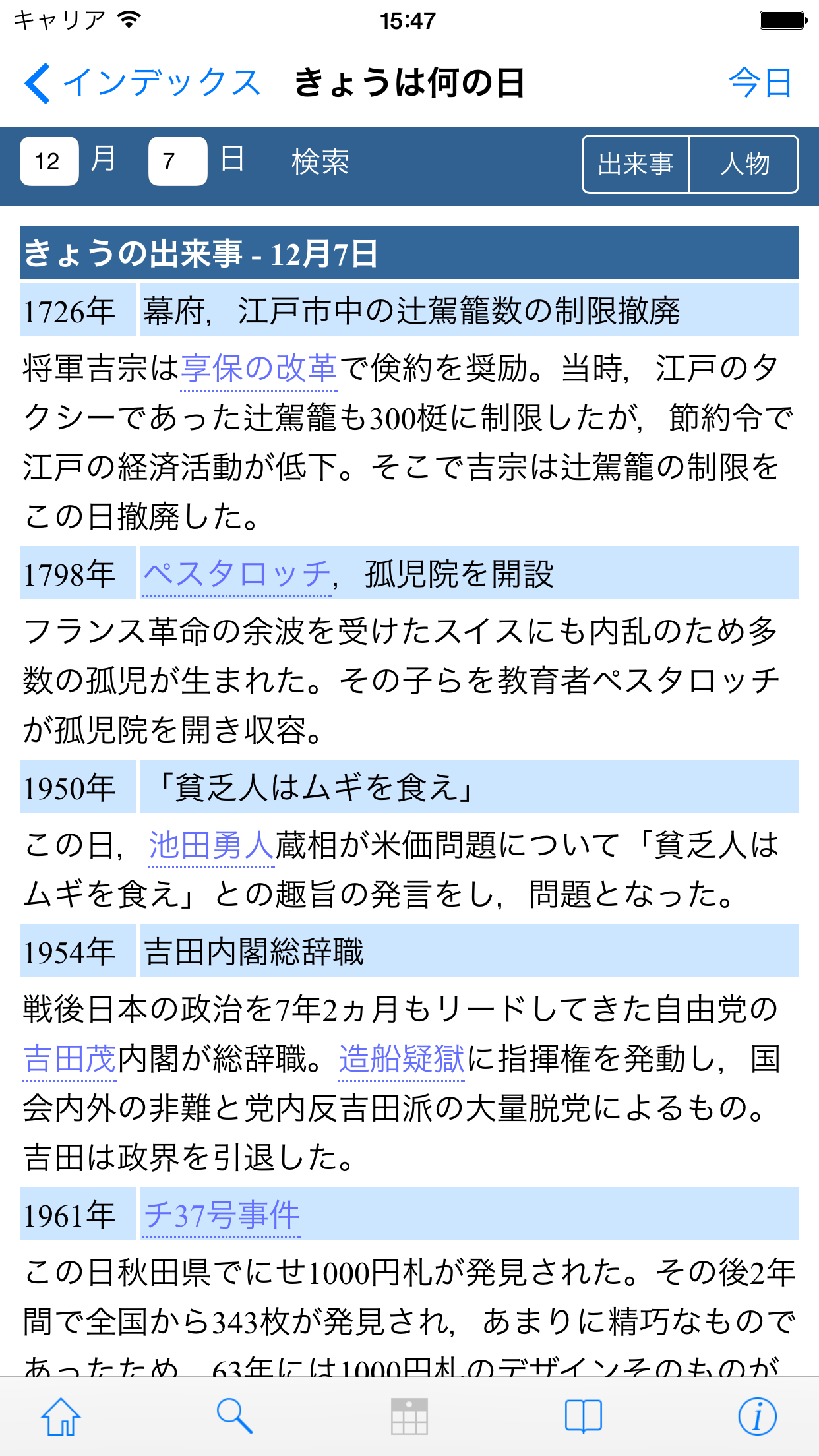Open the magnifier search tab

[235, 1416]
